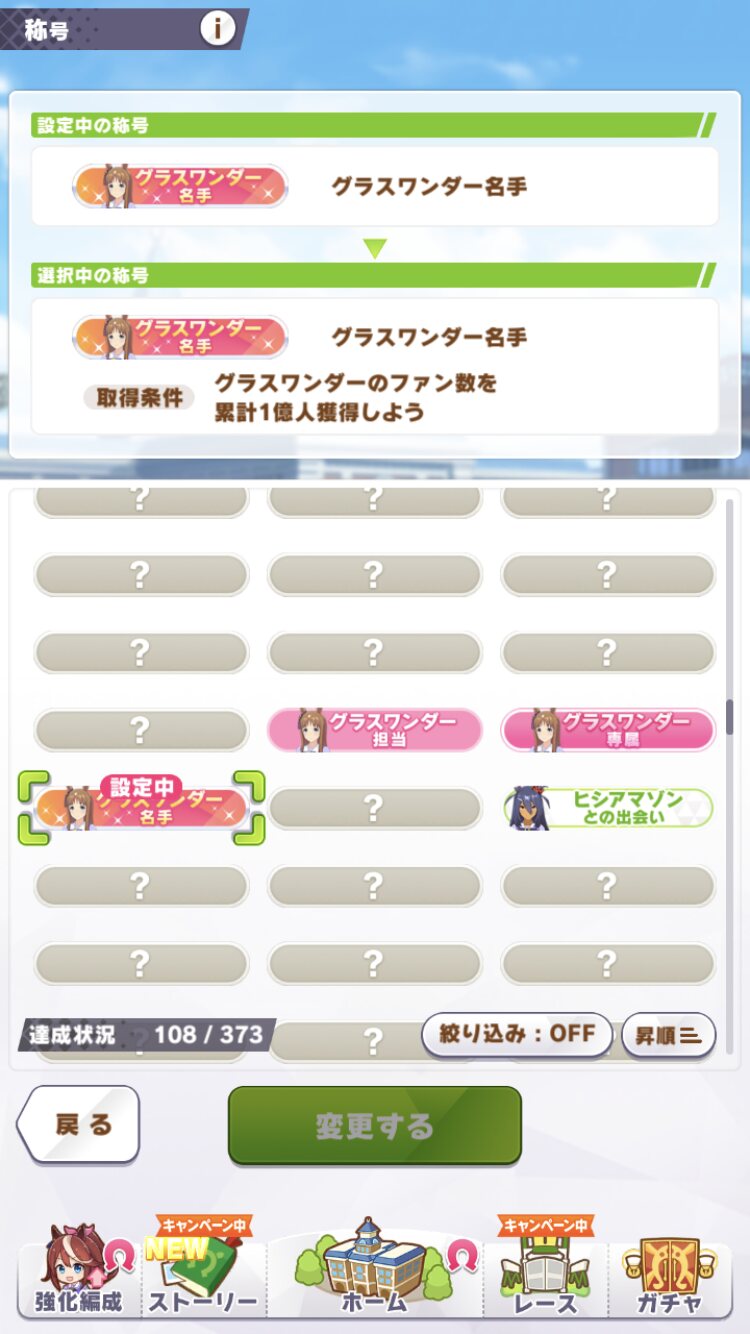The image size is (750, 1334).
Task: Select the グラスワンダー専属 title badge
Action: [608, 730]
